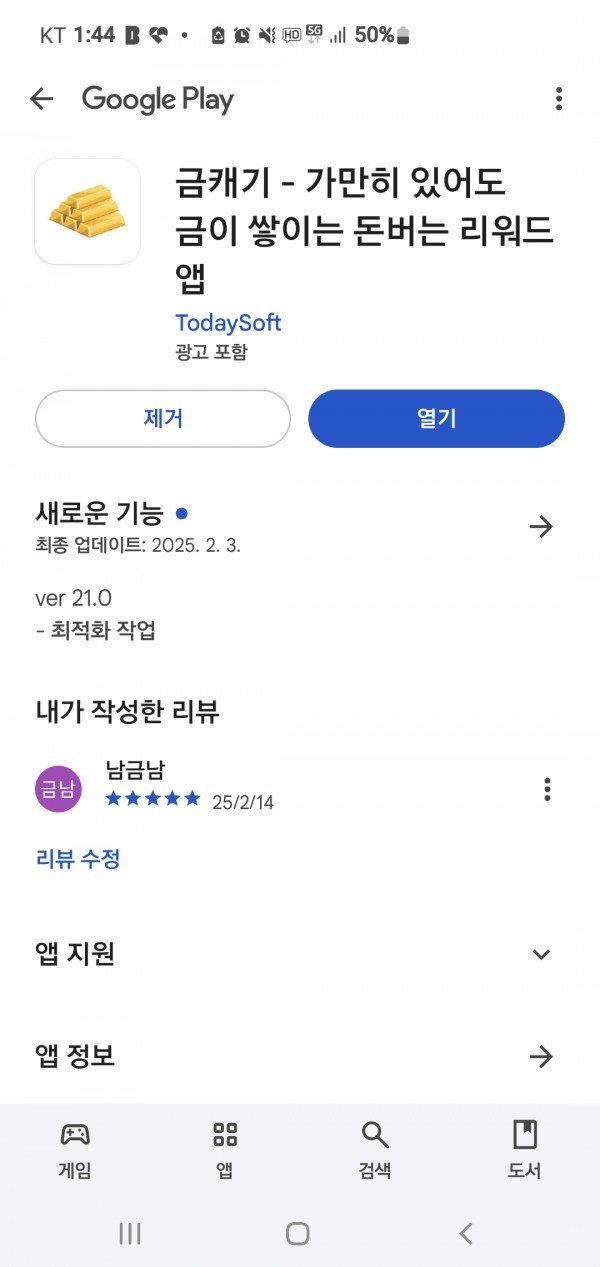600x1267 pixels.
Task: Switch to the 게임 tab
Action: (75, 1150)
